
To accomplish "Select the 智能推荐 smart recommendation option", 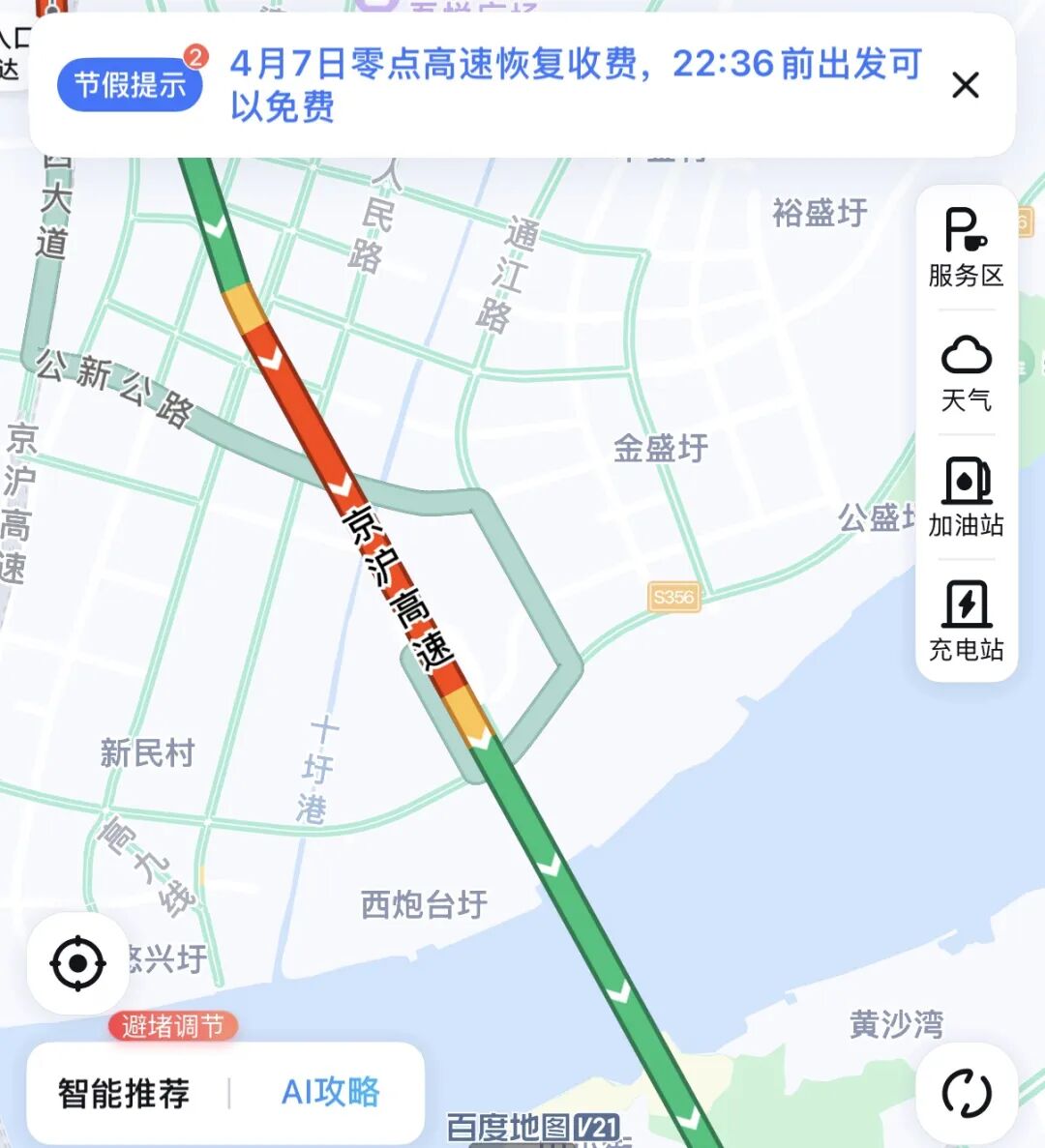I will pyautogui.click(x=124, y=1093).
